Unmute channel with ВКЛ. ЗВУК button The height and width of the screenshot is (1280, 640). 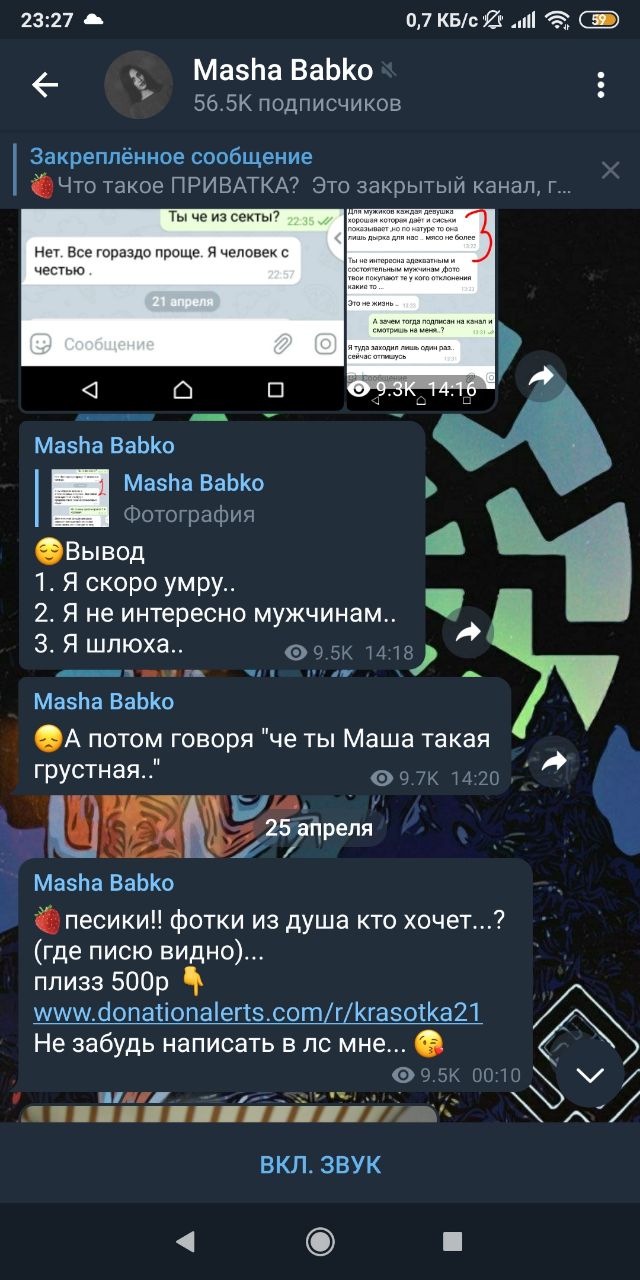coord(320,1165)
